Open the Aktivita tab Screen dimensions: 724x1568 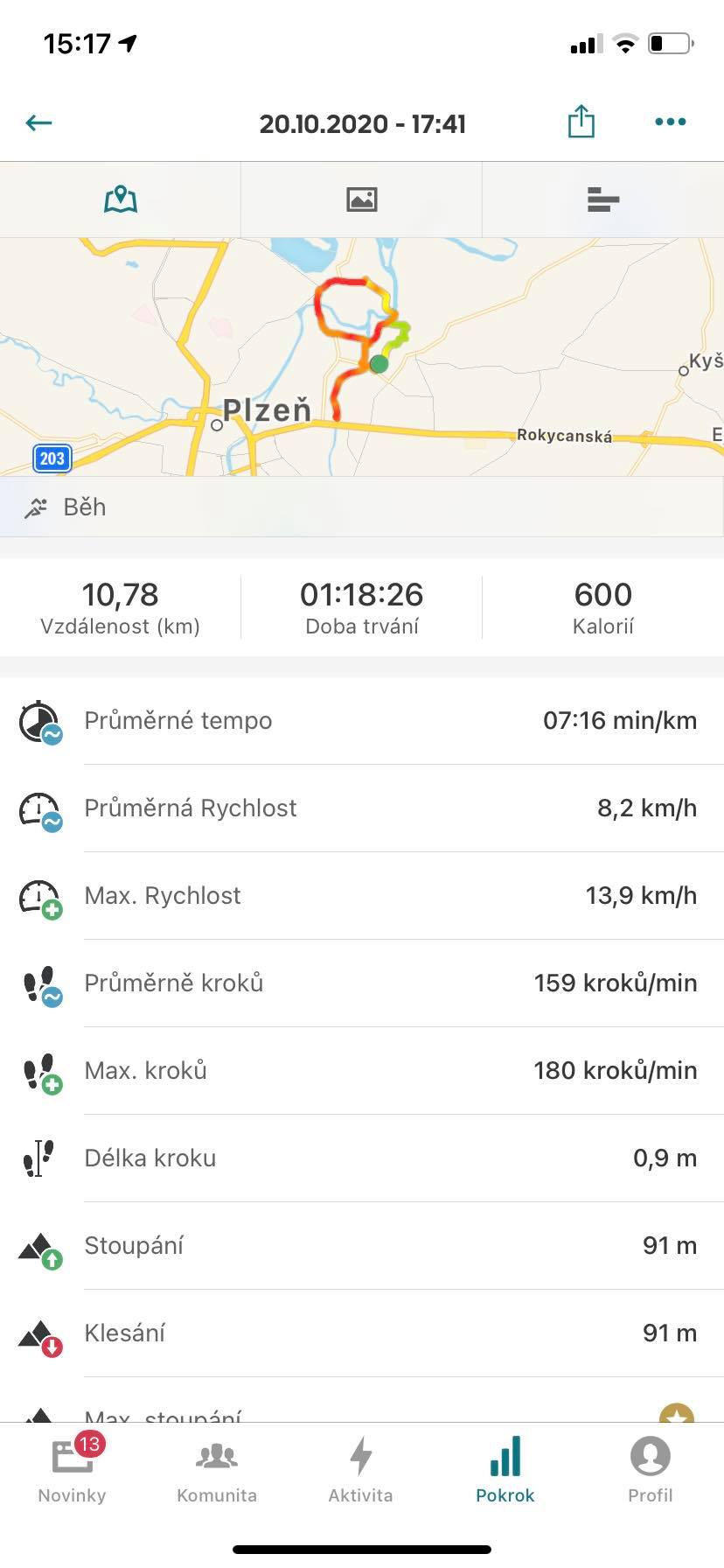tap(360, 1470)
